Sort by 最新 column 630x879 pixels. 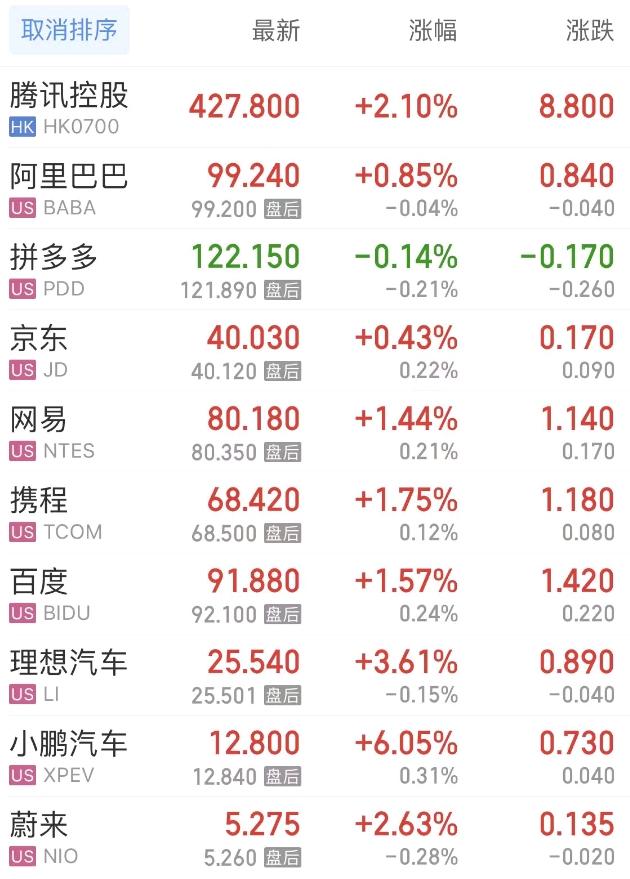coord(275,31)
